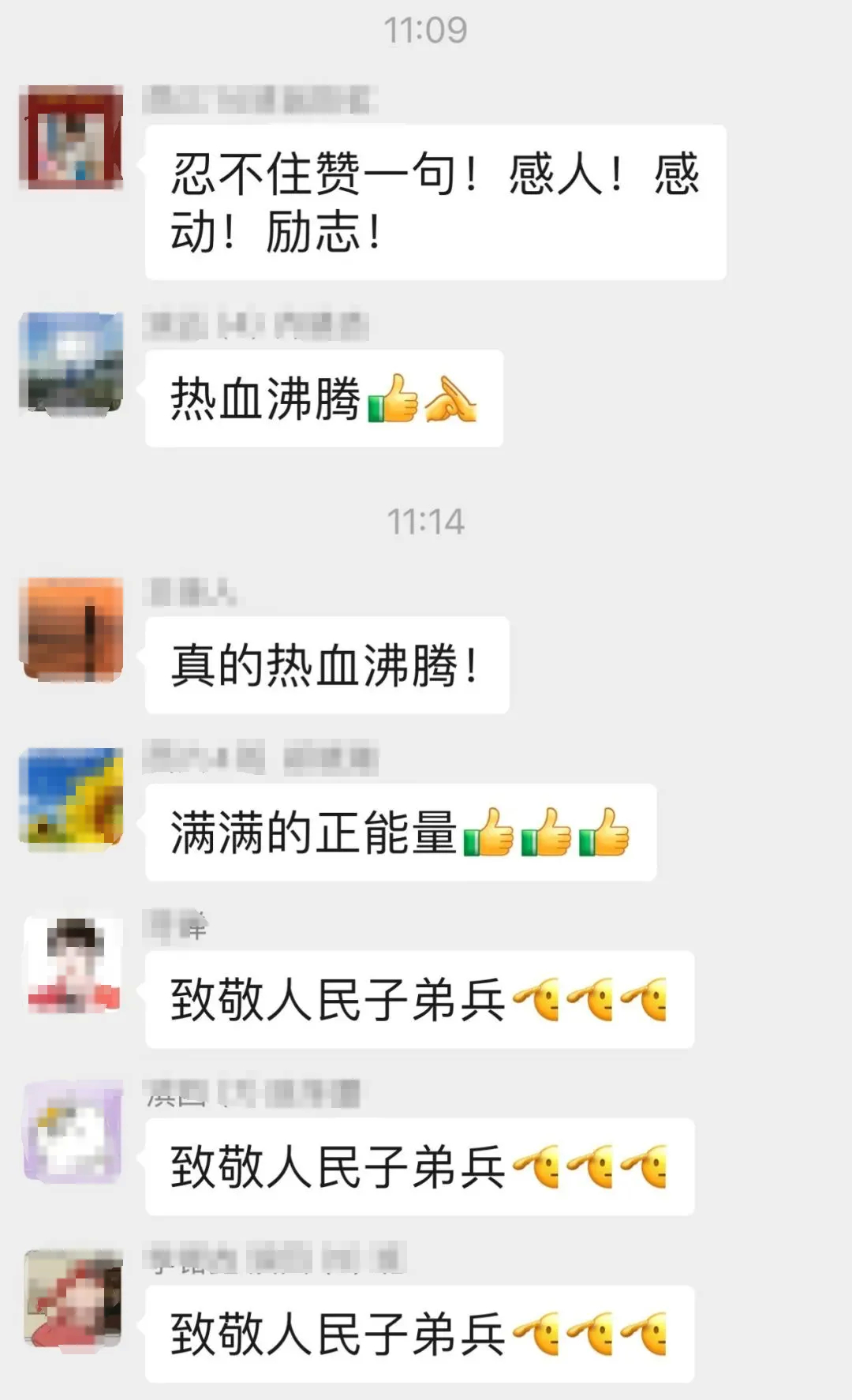Click the 热血沸腾 message bubble
The height and width of the screenshot is (1400, 852).
click(x=323, y=399)
